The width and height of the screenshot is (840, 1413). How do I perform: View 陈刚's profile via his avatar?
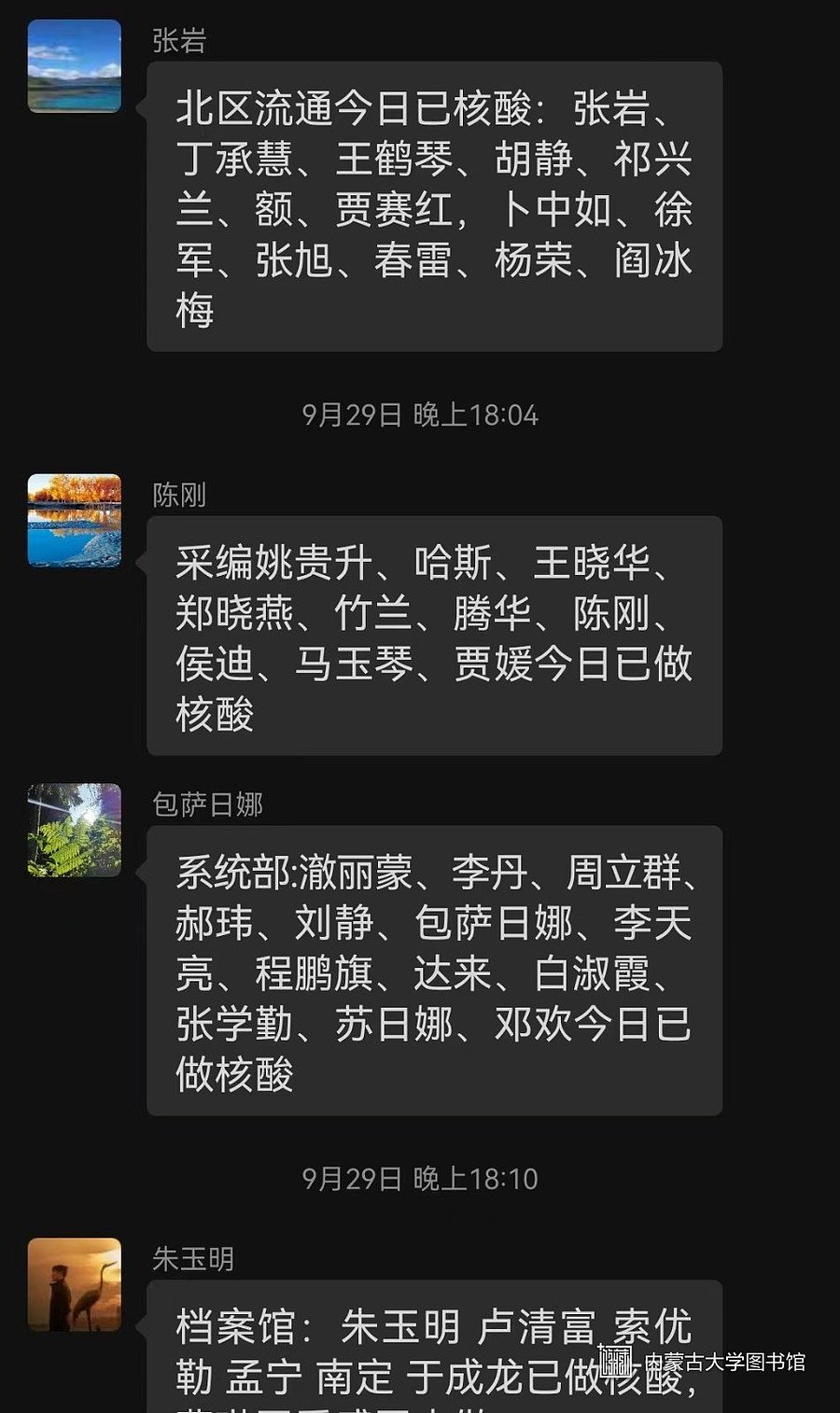pyautogui.click(x=75, y=521)
